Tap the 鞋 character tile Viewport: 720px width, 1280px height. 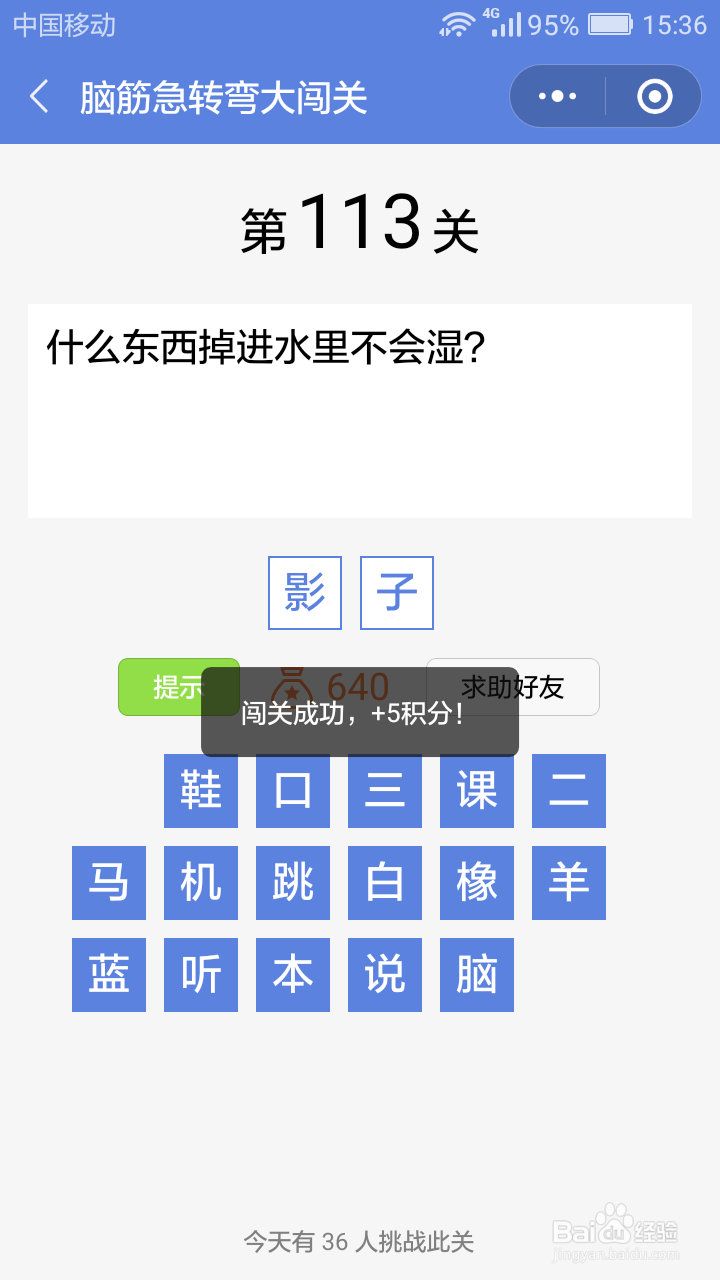point(200,791)
